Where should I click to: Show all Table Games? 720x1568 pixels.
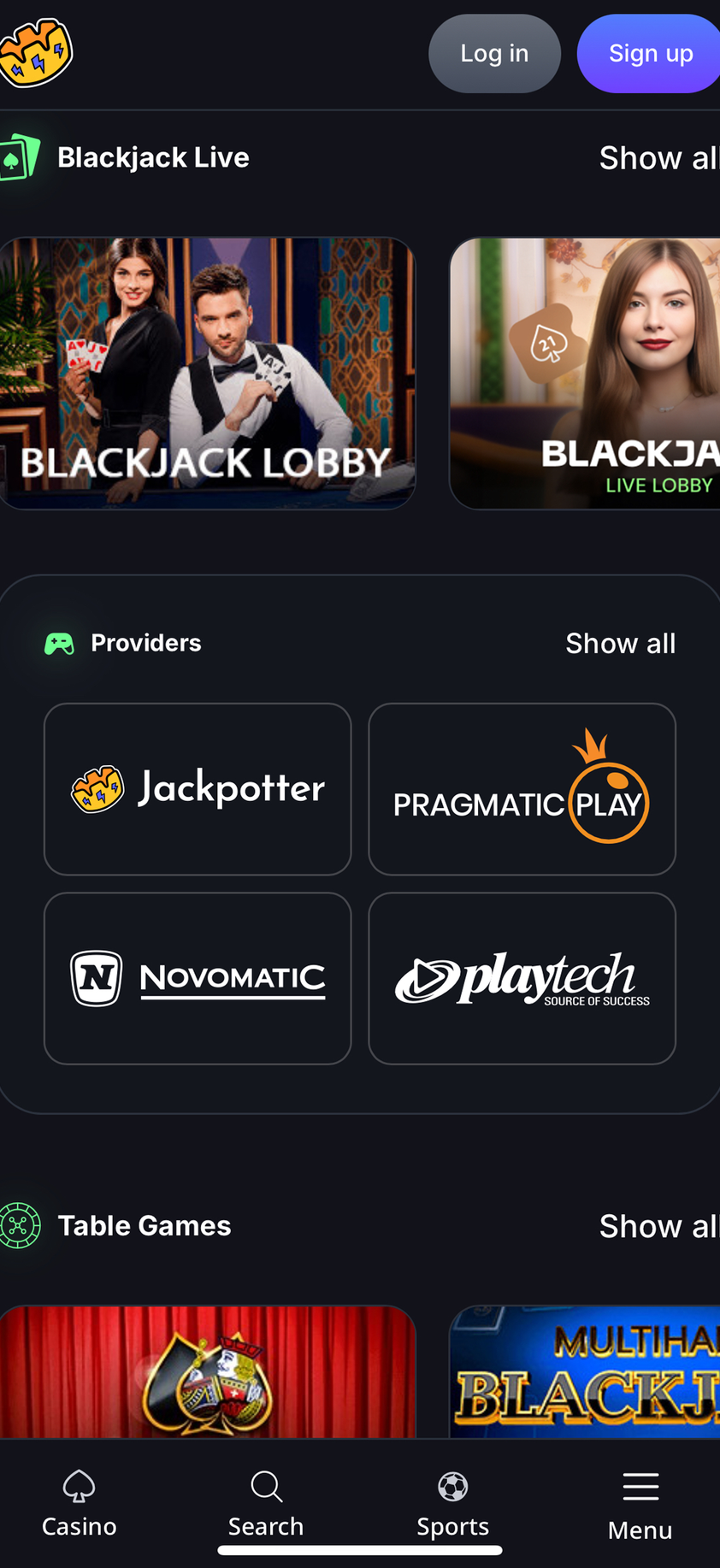coord(658,1226)
